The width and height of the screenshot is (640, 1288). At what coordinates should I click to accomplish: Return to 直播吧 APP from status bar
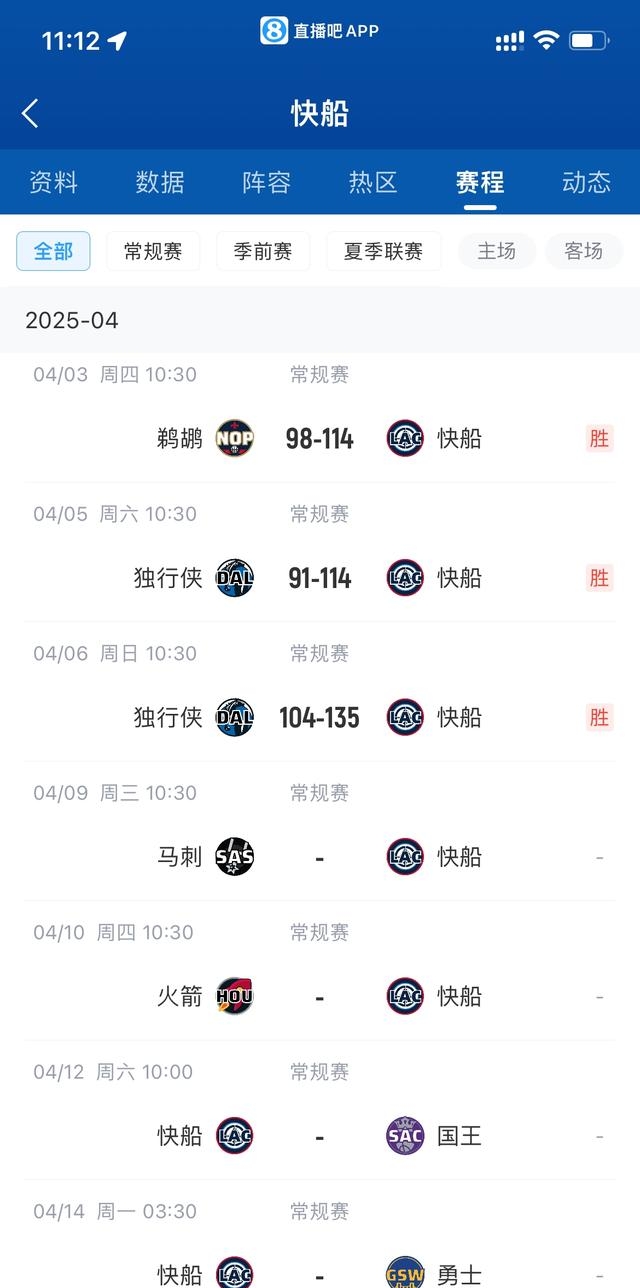[x=320, y=30]
